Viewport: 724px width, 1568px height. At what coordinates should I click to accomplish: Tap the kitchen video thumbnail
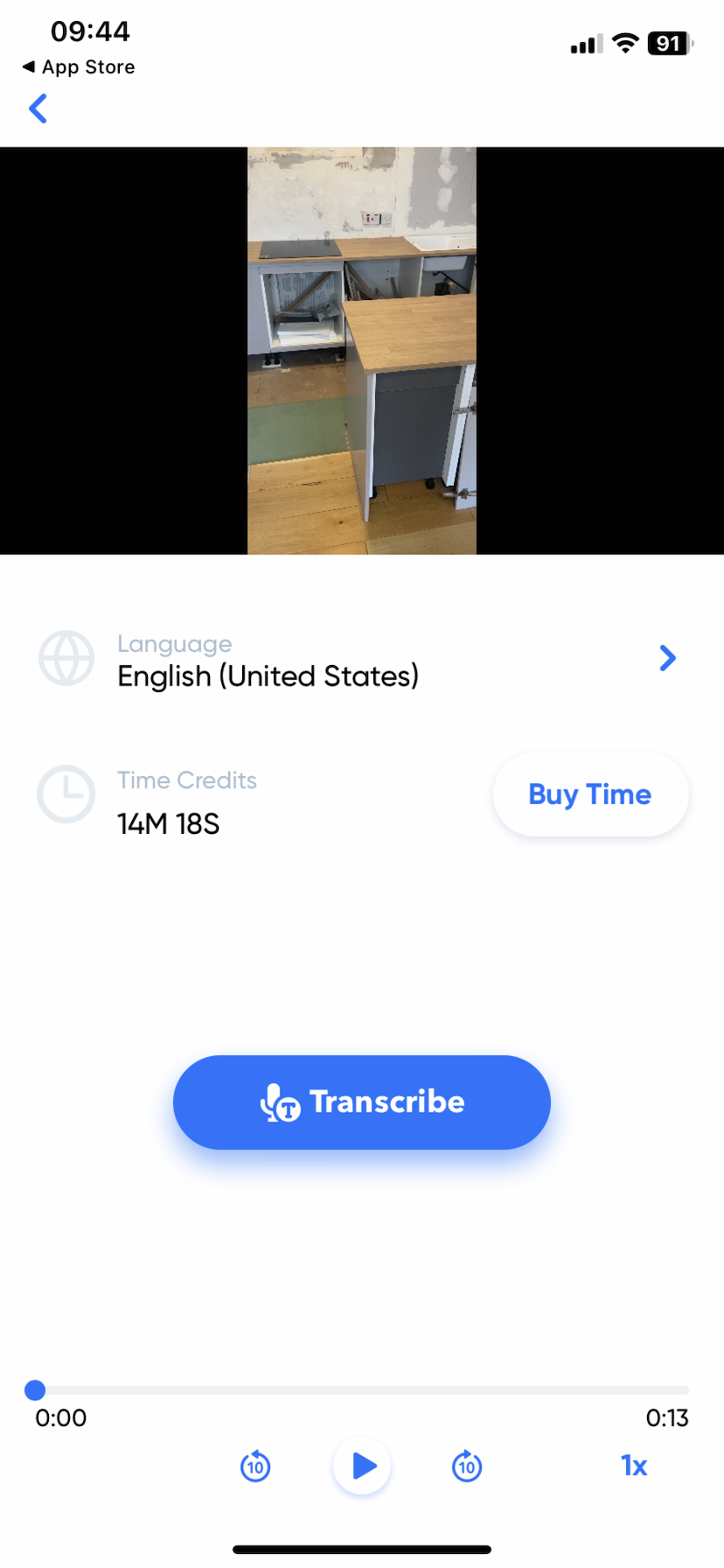click(362, 350)
